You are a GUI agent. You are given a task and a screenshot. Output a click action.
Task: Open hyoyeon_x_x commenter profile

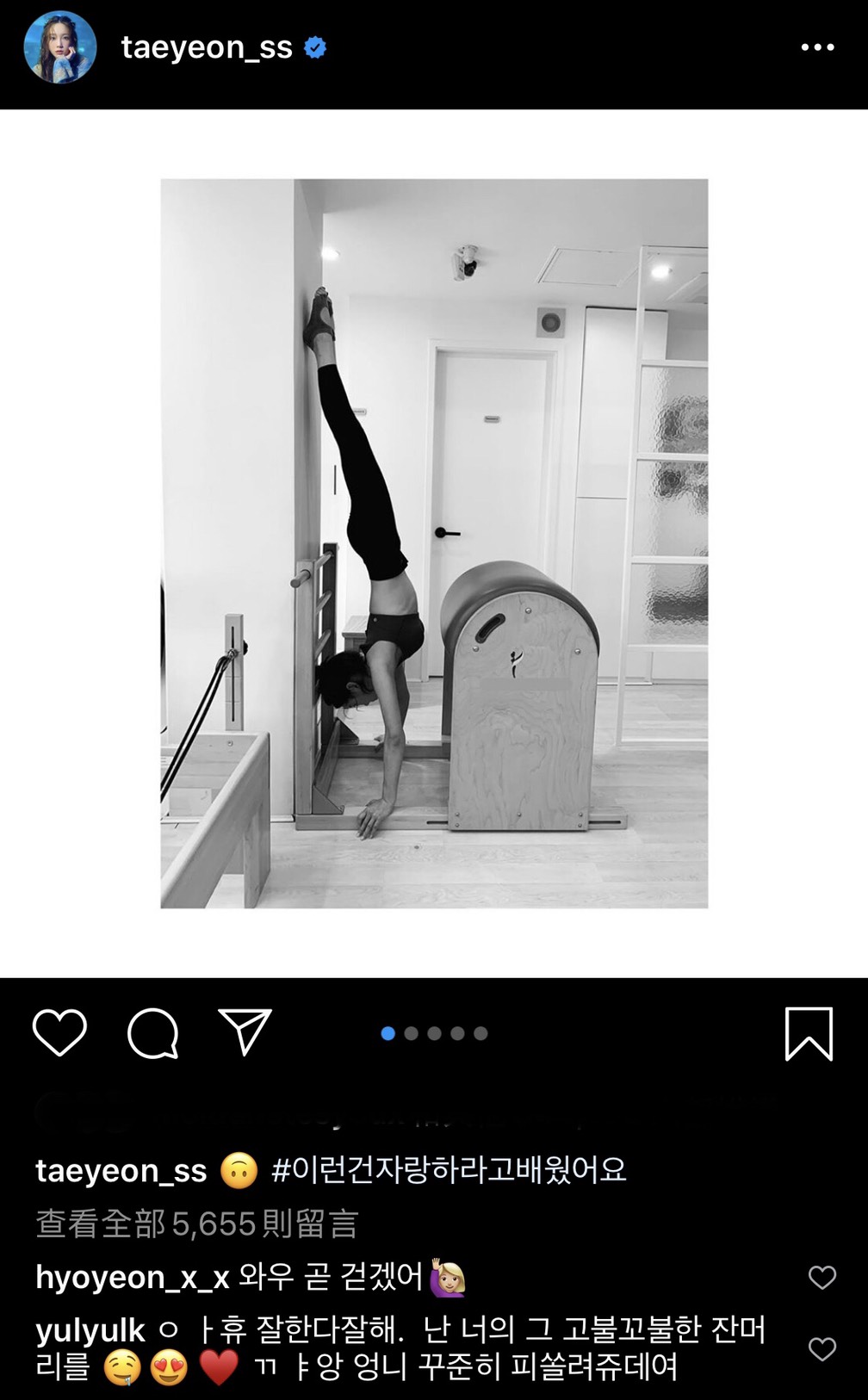[132, 1278]
